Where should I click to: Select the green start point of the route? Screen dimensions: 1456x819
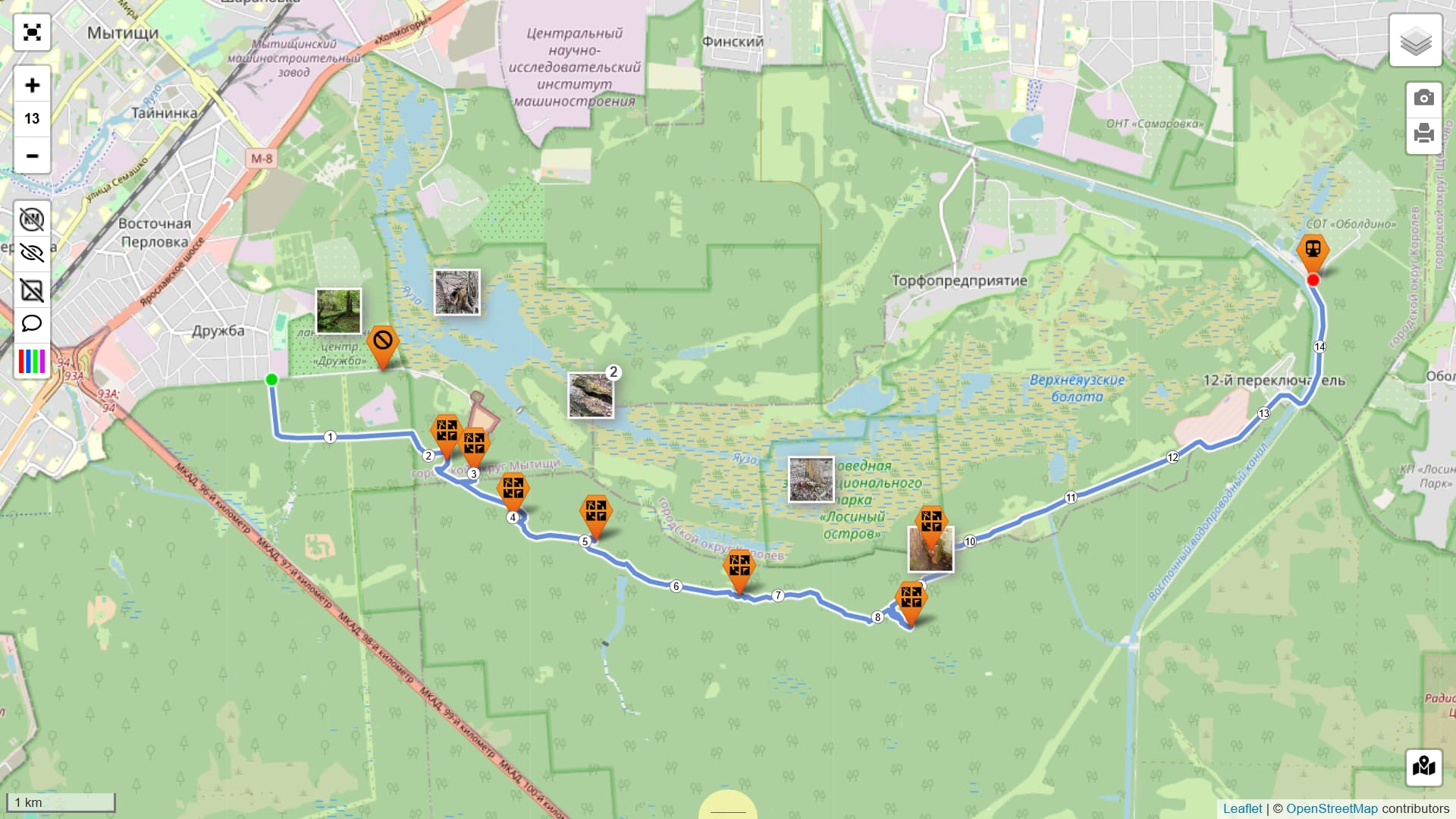(272, 380)
